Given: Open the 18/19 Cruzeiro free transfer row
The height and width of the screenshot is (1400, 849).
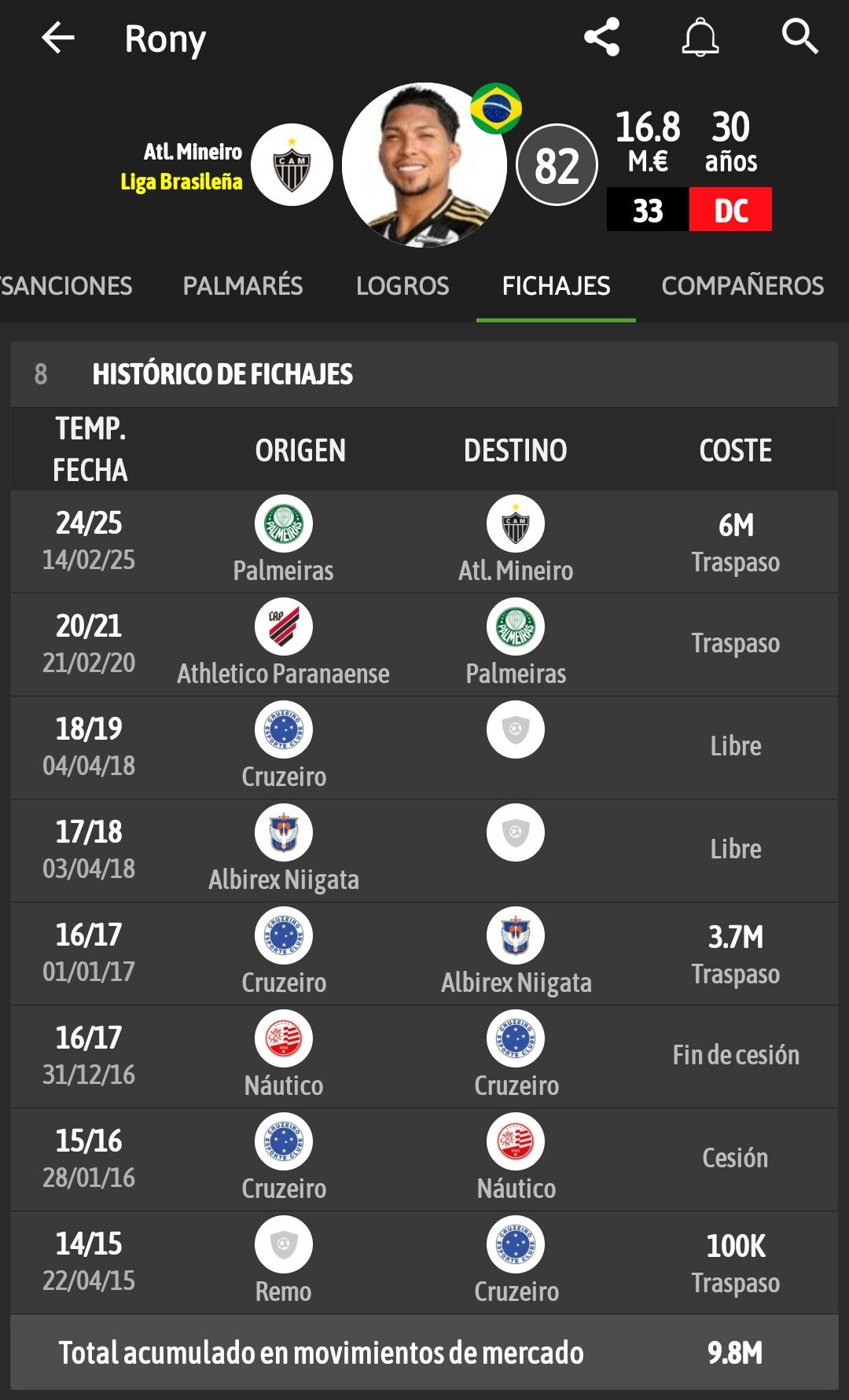Looking at the screenshot, I should pos(424,748).
